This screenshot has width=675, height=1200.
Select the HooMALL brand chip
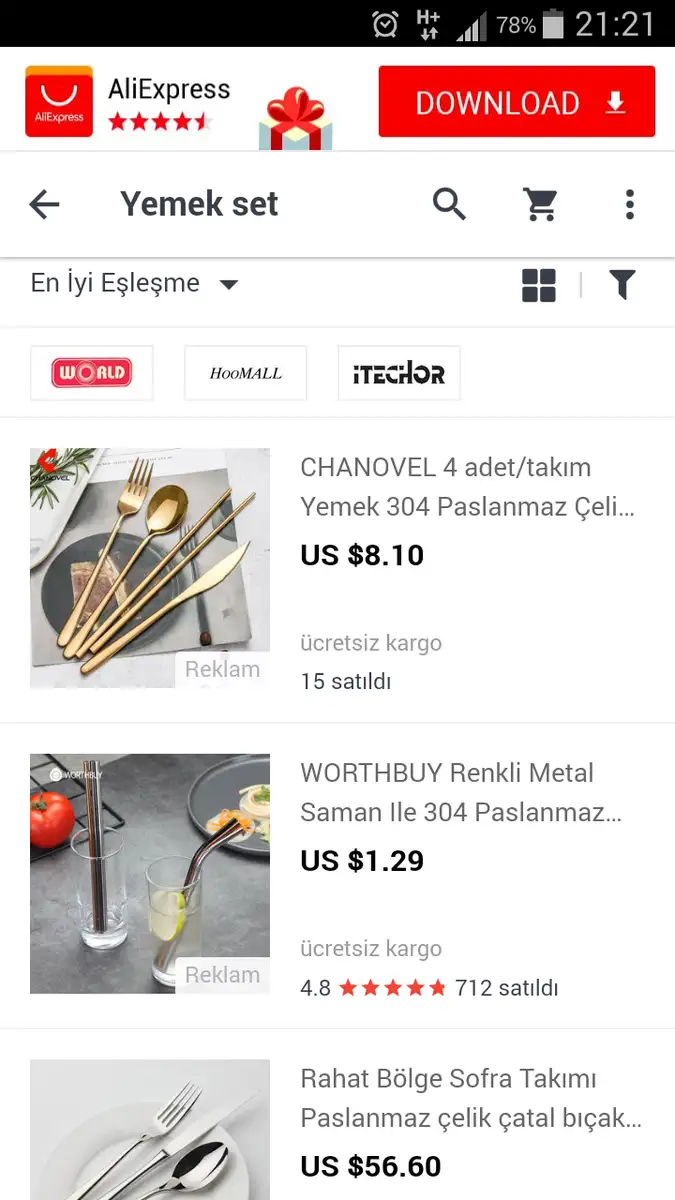click(246, 374)
